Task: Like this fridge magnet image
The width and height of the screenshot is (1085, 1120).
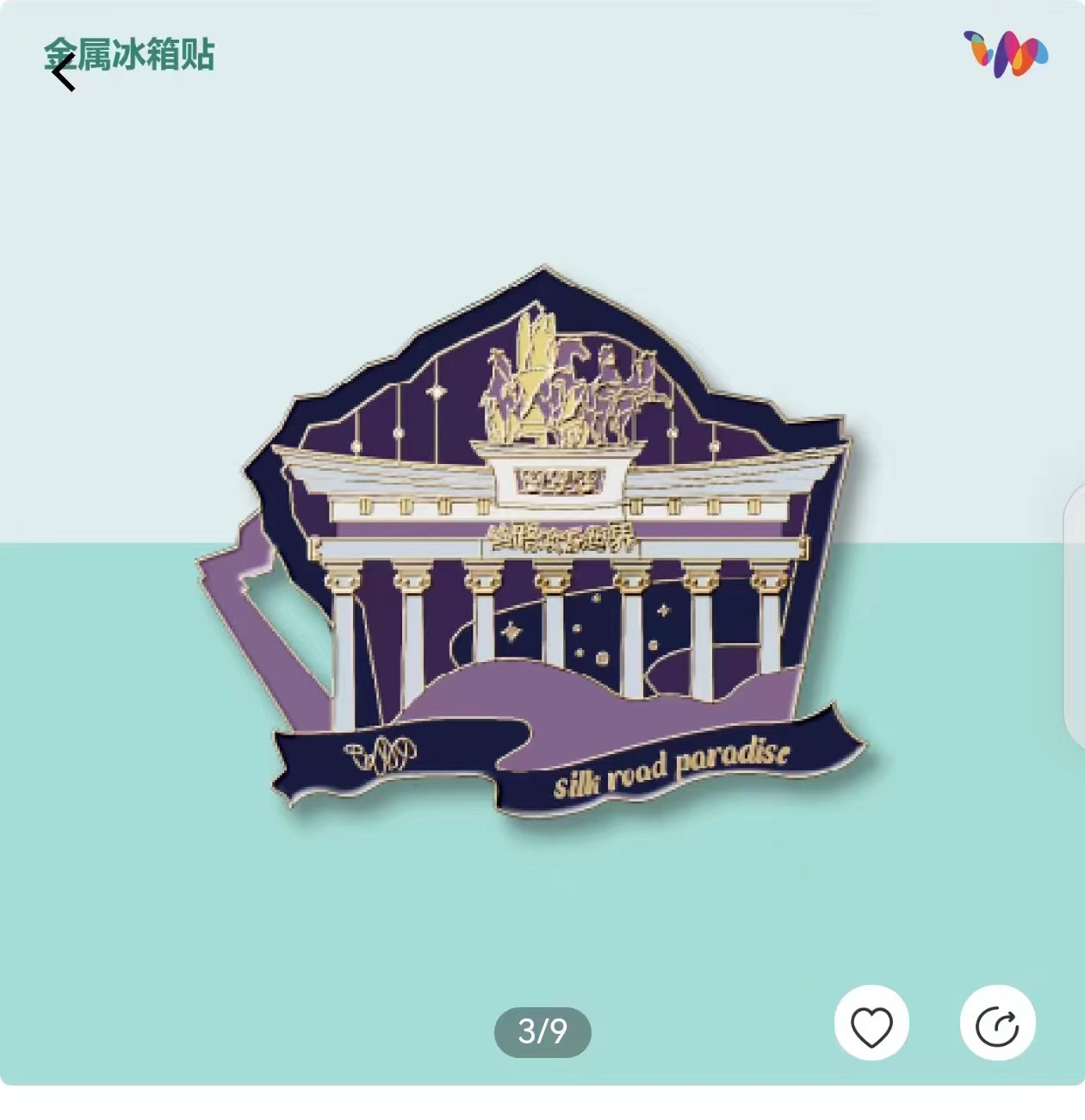Action: coord(871,1026)
